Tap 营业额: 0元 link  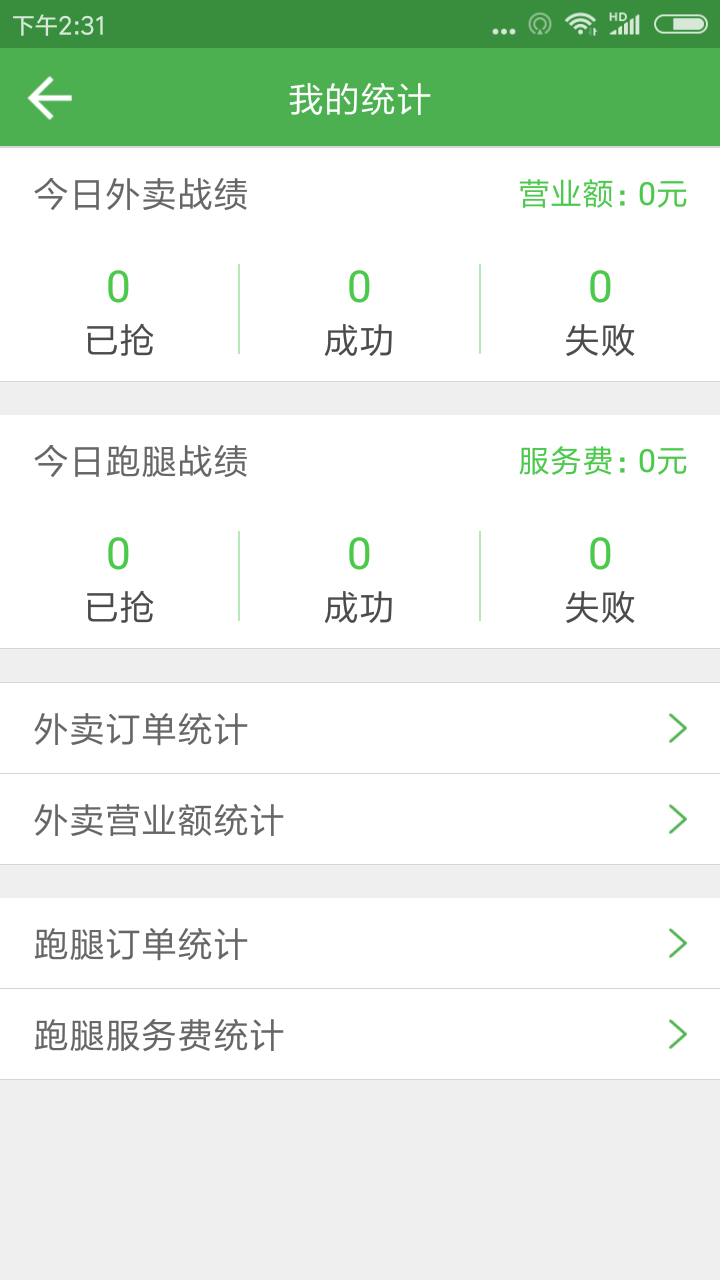click(x=600, y=196)
